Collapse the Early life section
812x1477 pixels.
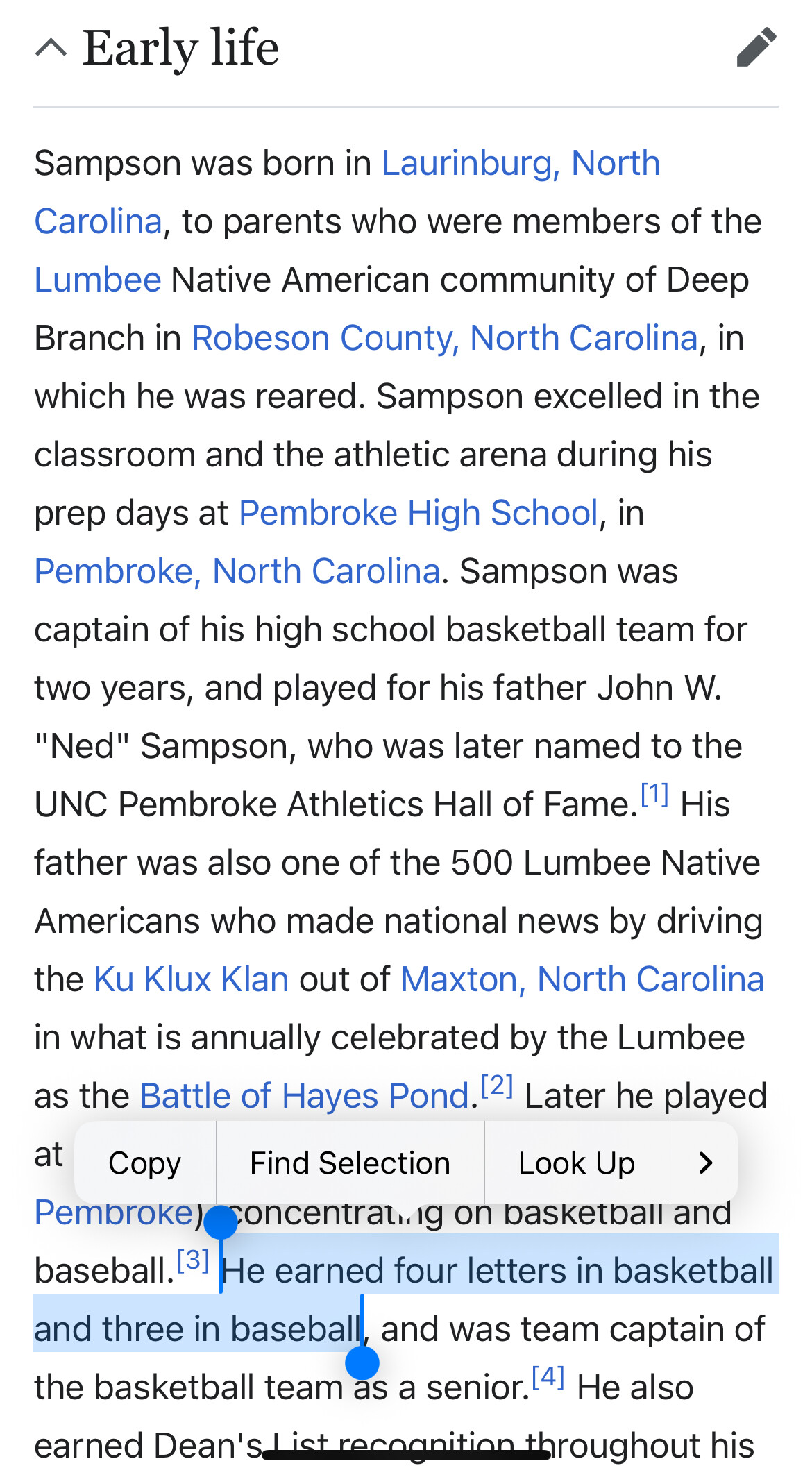point(51,48)
